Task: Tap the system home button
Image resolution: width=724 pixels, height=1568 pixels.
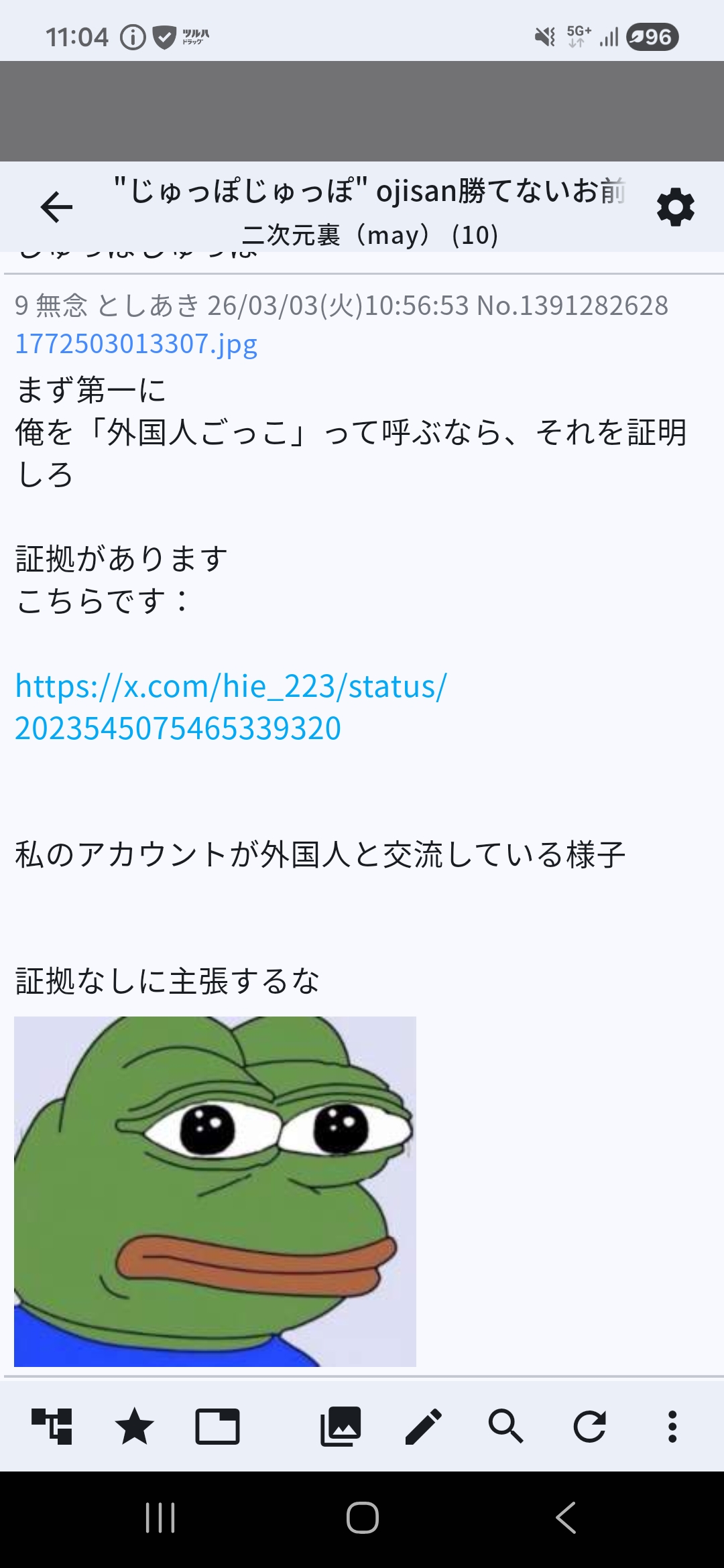Action: coord(362,1518)
